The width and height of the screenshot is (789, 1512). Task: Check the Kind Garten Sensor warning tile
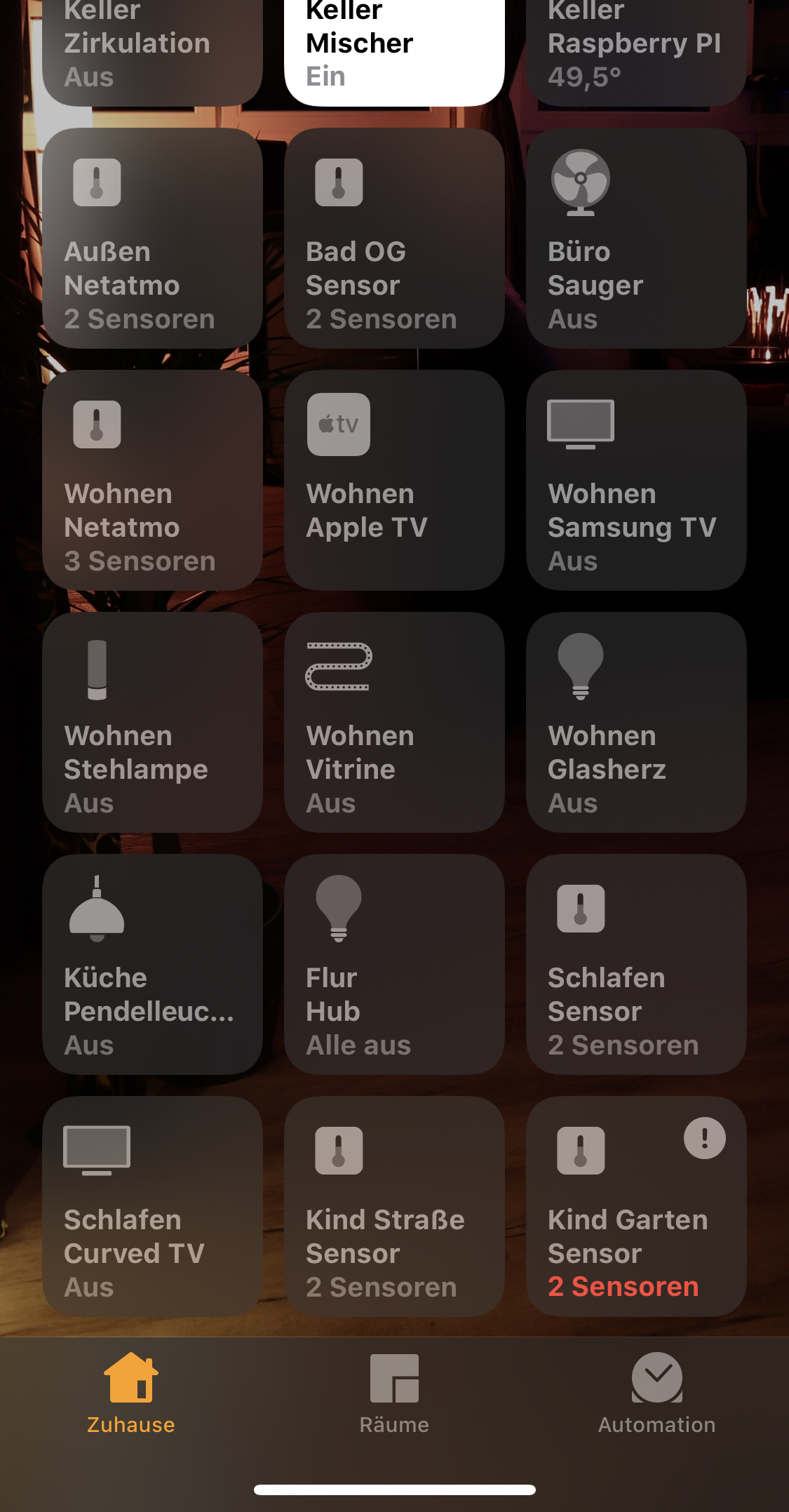point(636,1206)
